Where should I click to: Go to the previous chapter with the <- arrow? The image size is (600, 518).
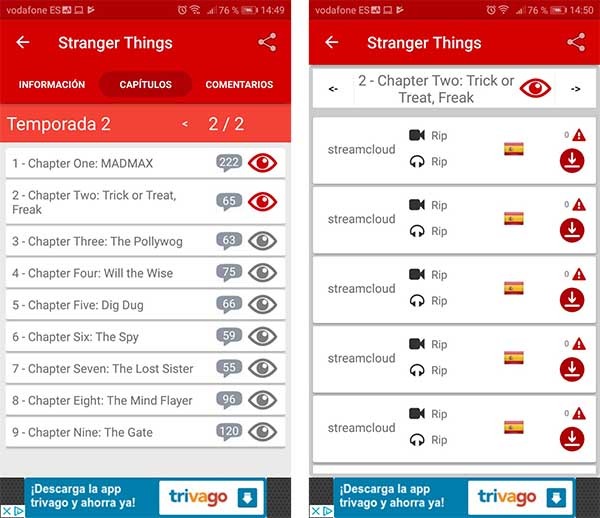[333, 89]
